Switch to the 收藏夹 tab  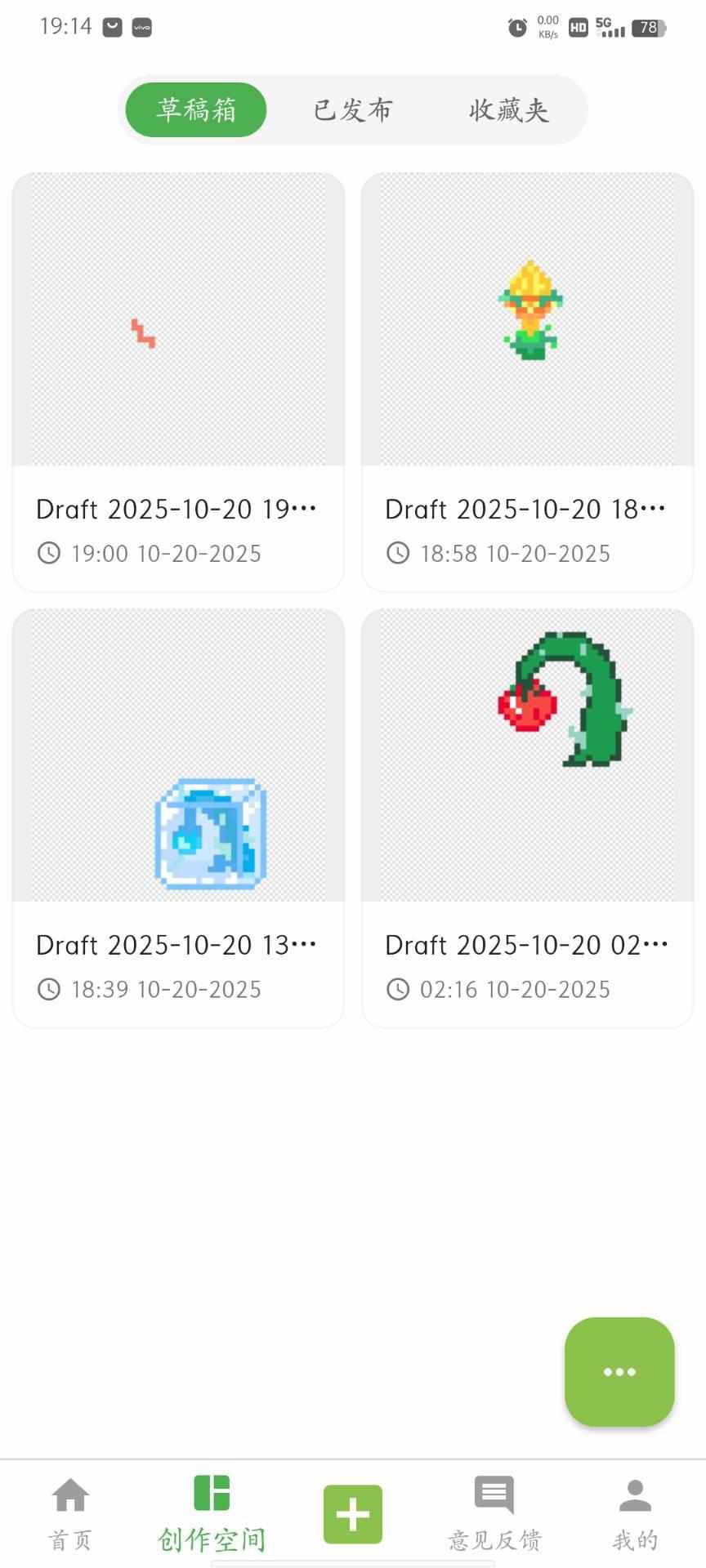coord(508,110)
